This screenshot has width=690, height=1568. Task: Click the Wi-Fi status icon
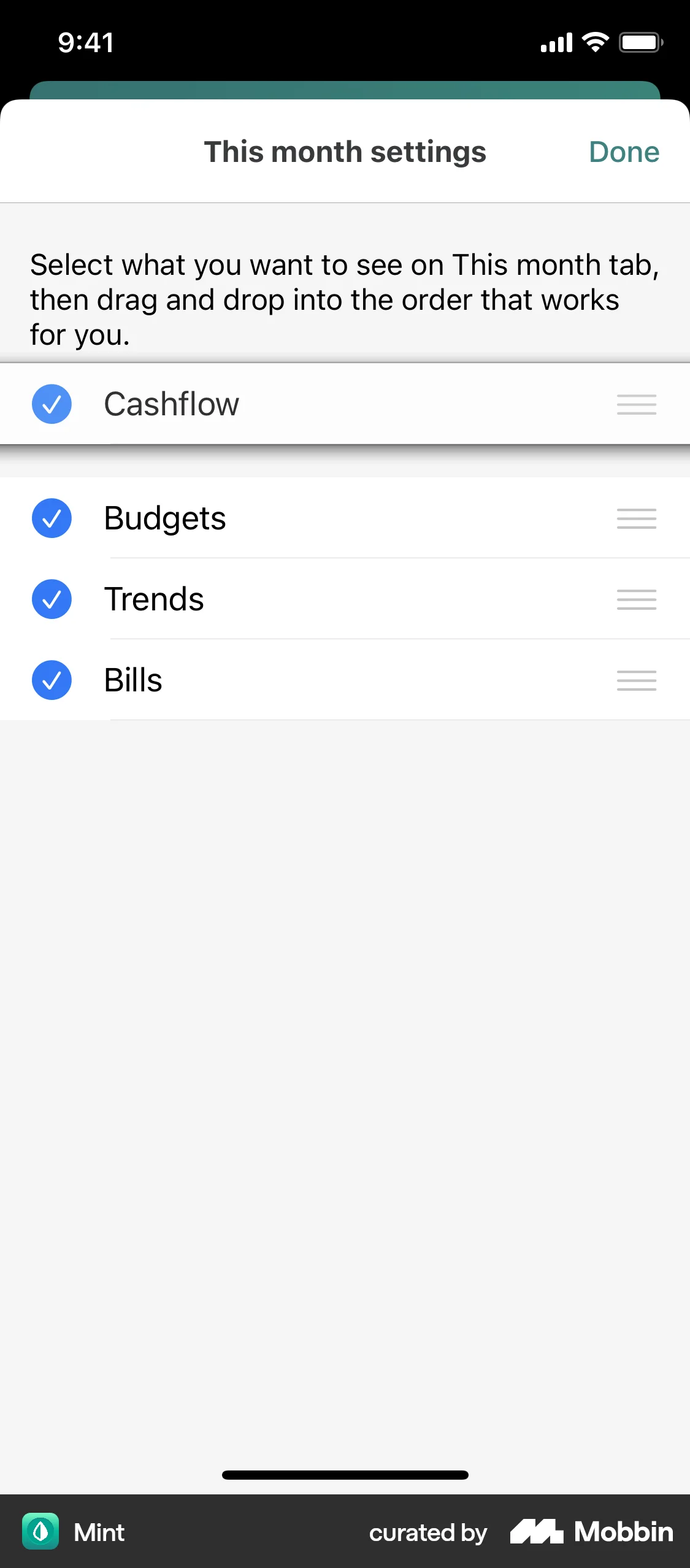[x=594, y=42]
